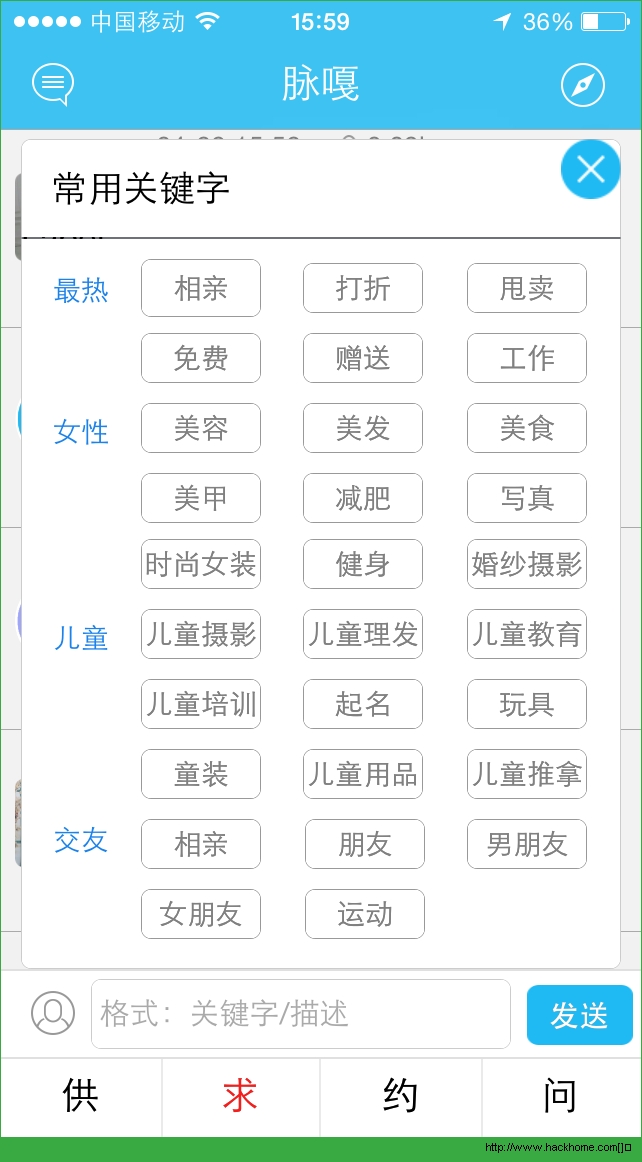Choose the 减肥 keyword
The width and height of the screenshot is (642, 1162).
point(363,498)
